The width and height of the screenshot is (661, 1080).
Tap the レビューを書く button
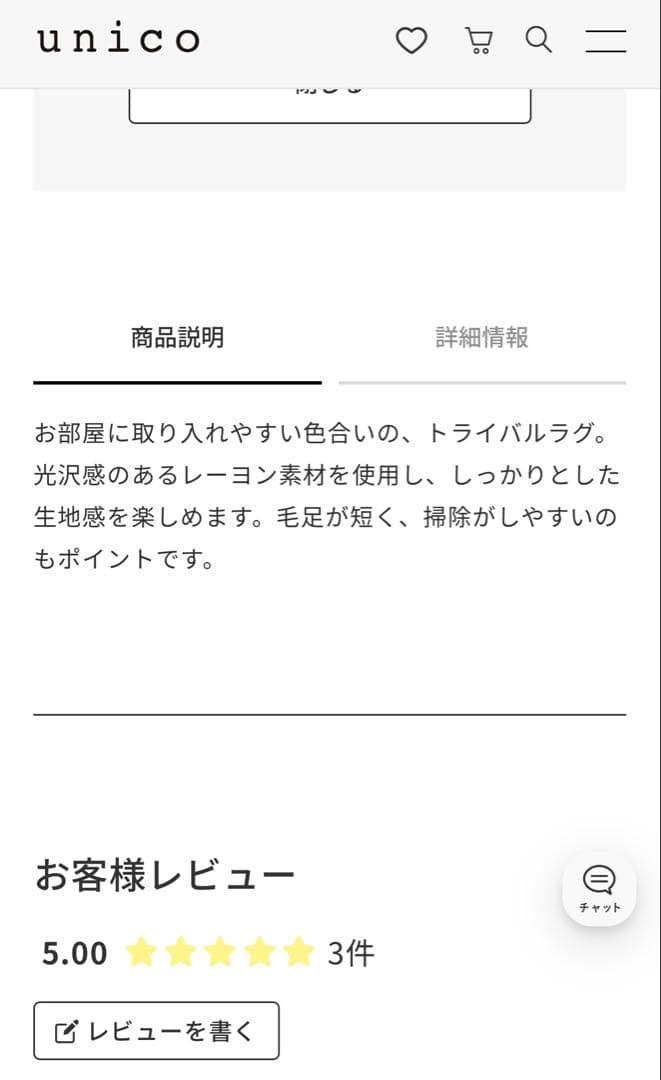tap(156, 1031)
